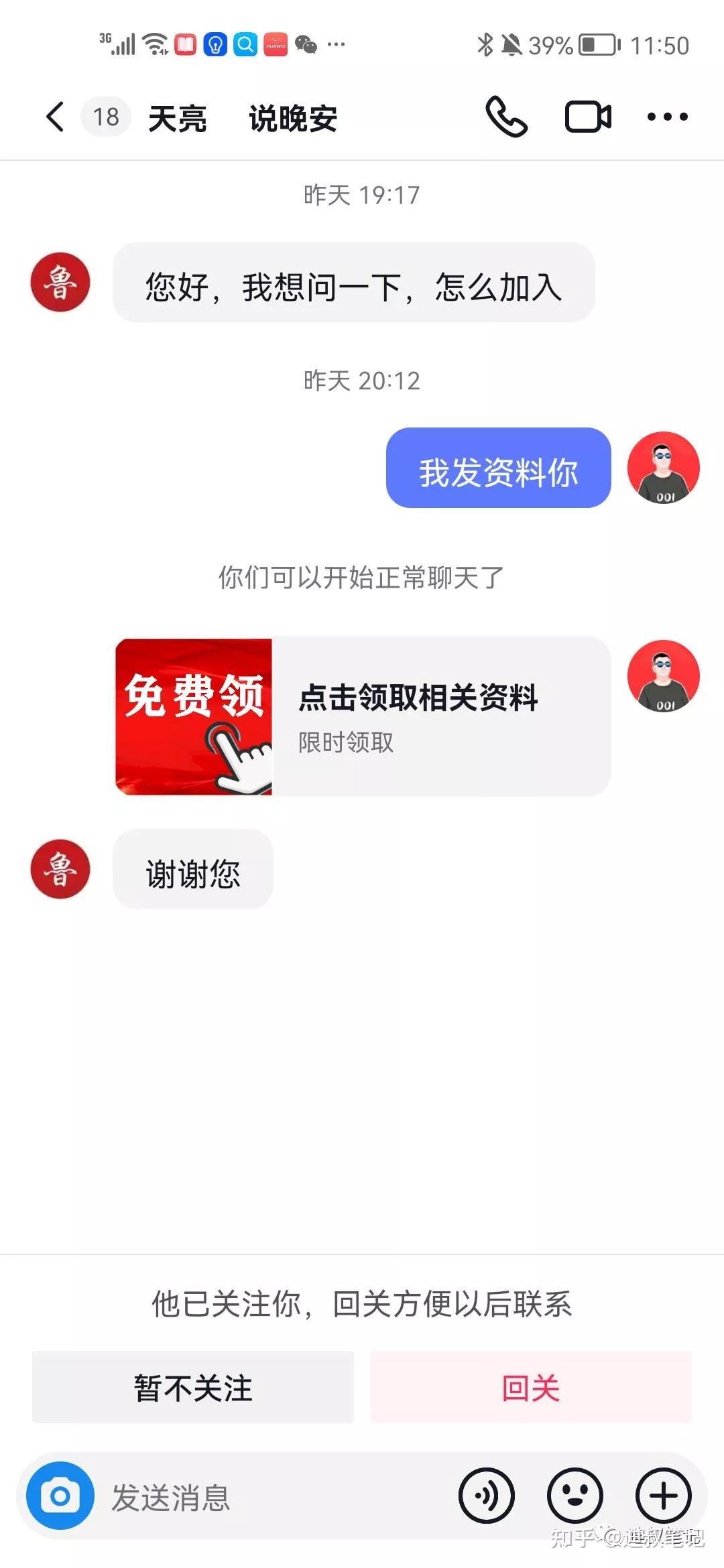Focus the 发送消息 text field
724x1568 pixels.
pos(268,1498)
